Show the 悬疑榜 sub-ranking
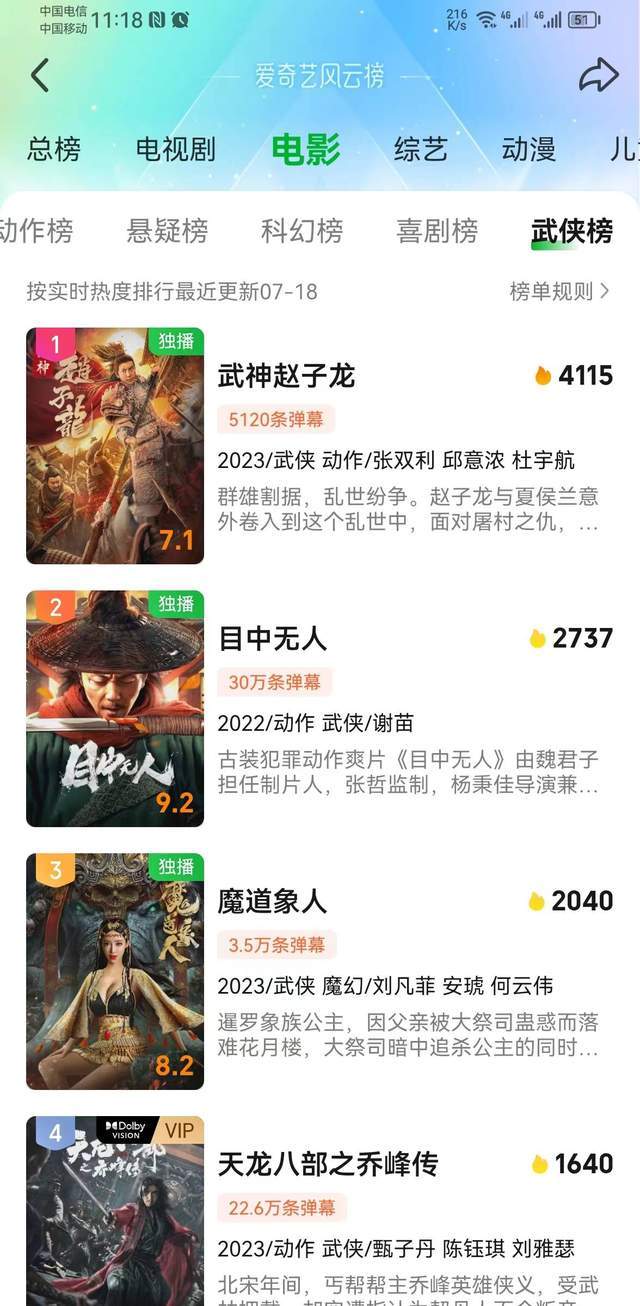 pos(167,231)
